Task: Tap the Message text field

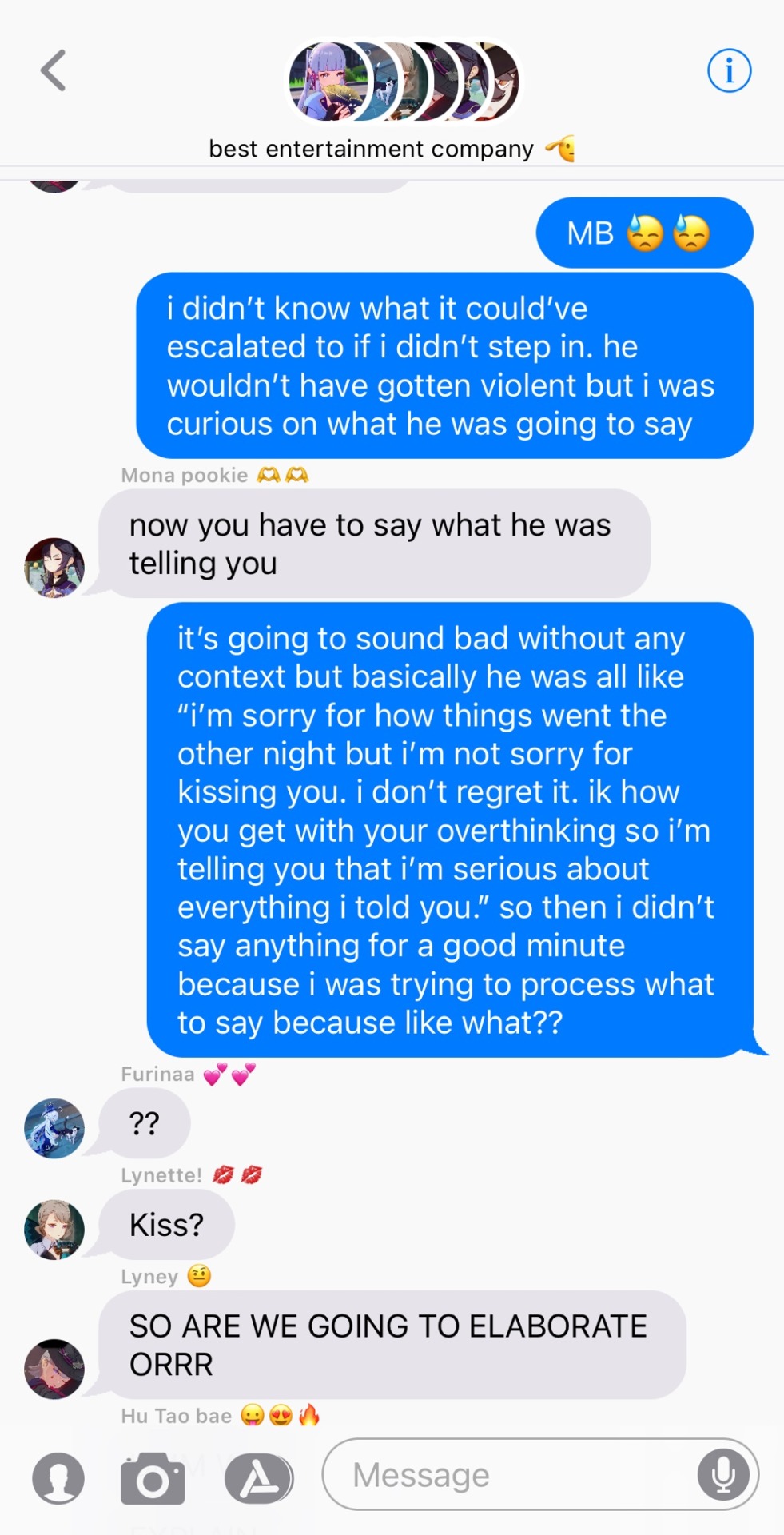Action: tap(511, 1475)
